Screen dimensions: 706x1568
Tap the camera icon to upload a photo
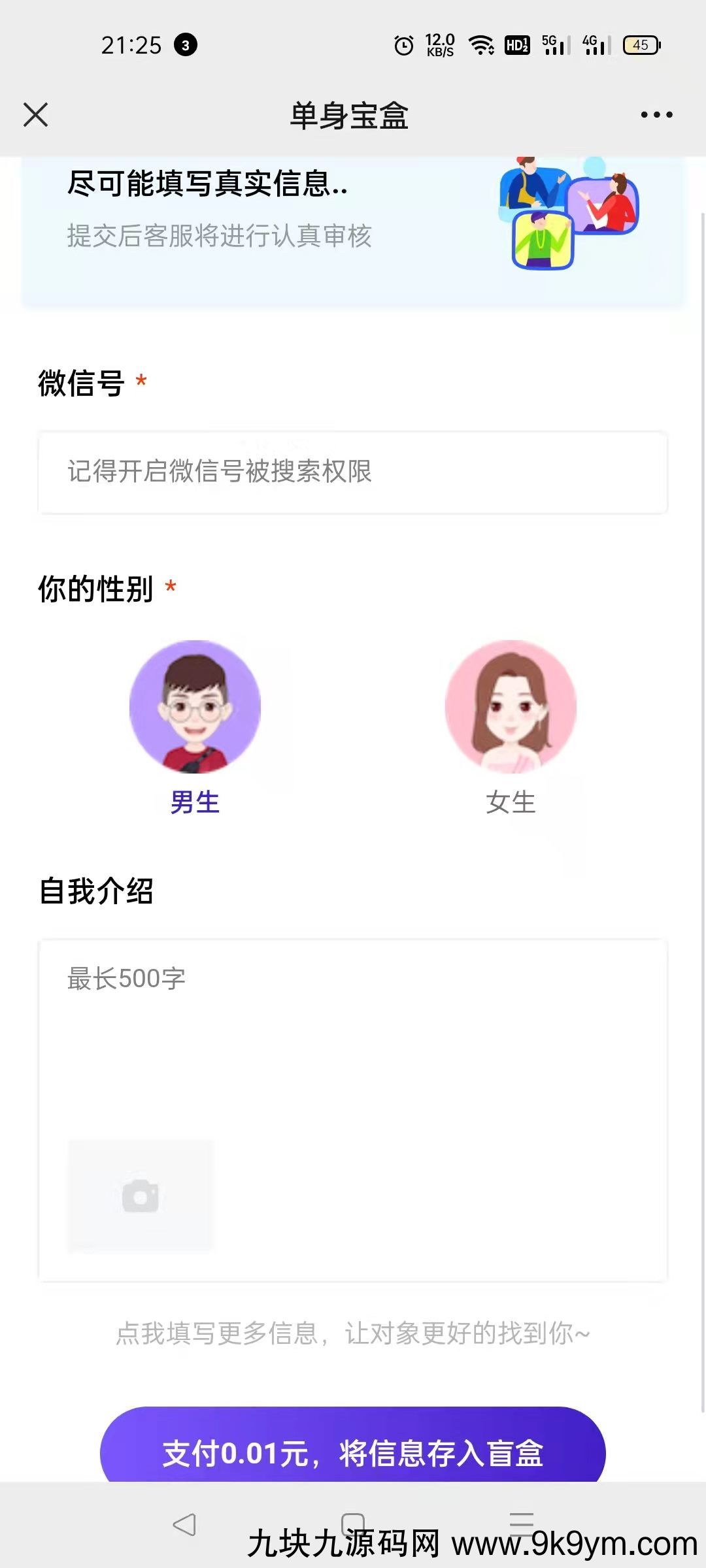tap(141, 1196)
